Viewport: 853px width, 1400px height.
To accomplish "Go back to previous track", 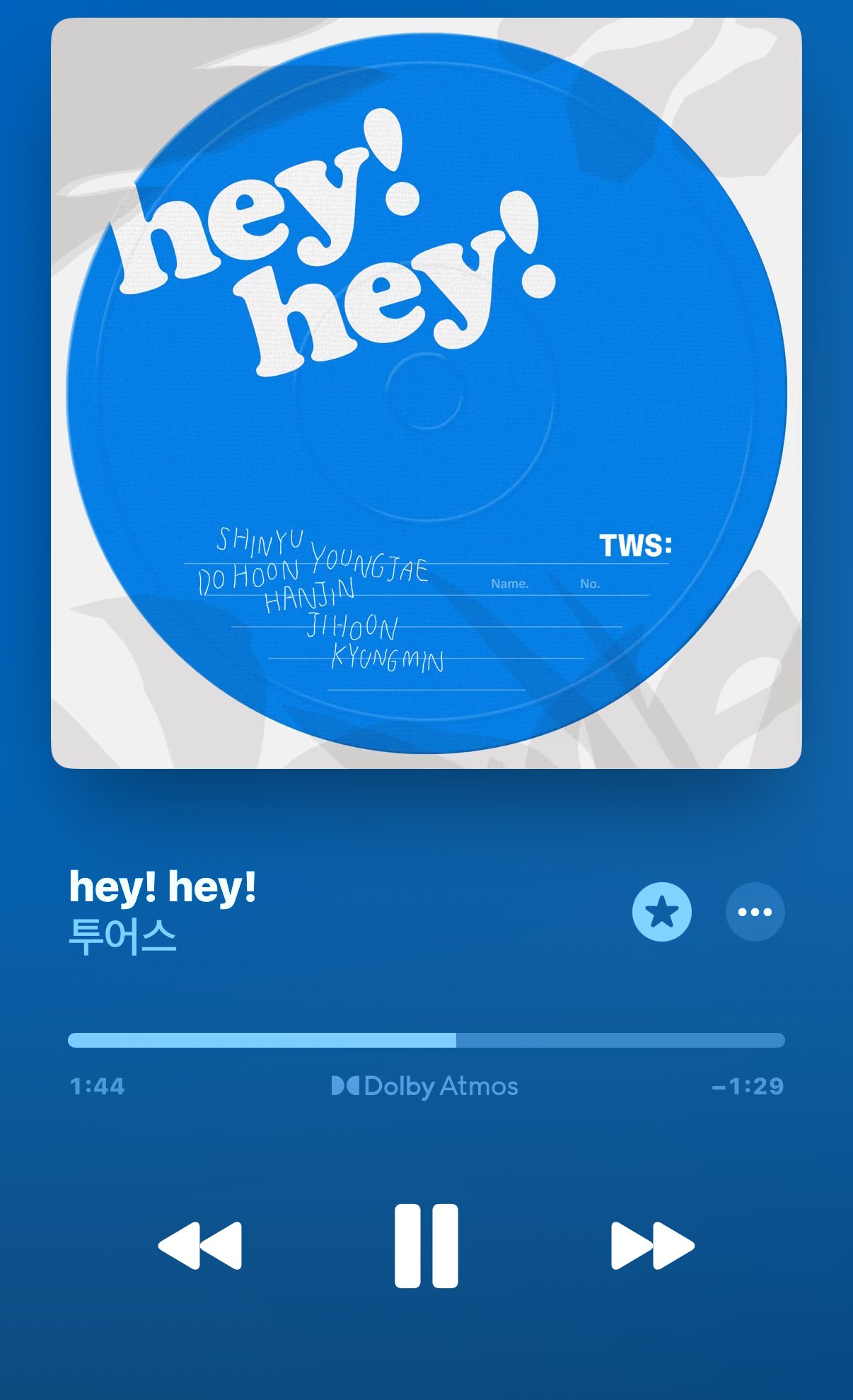I will tap(200, 1246).
